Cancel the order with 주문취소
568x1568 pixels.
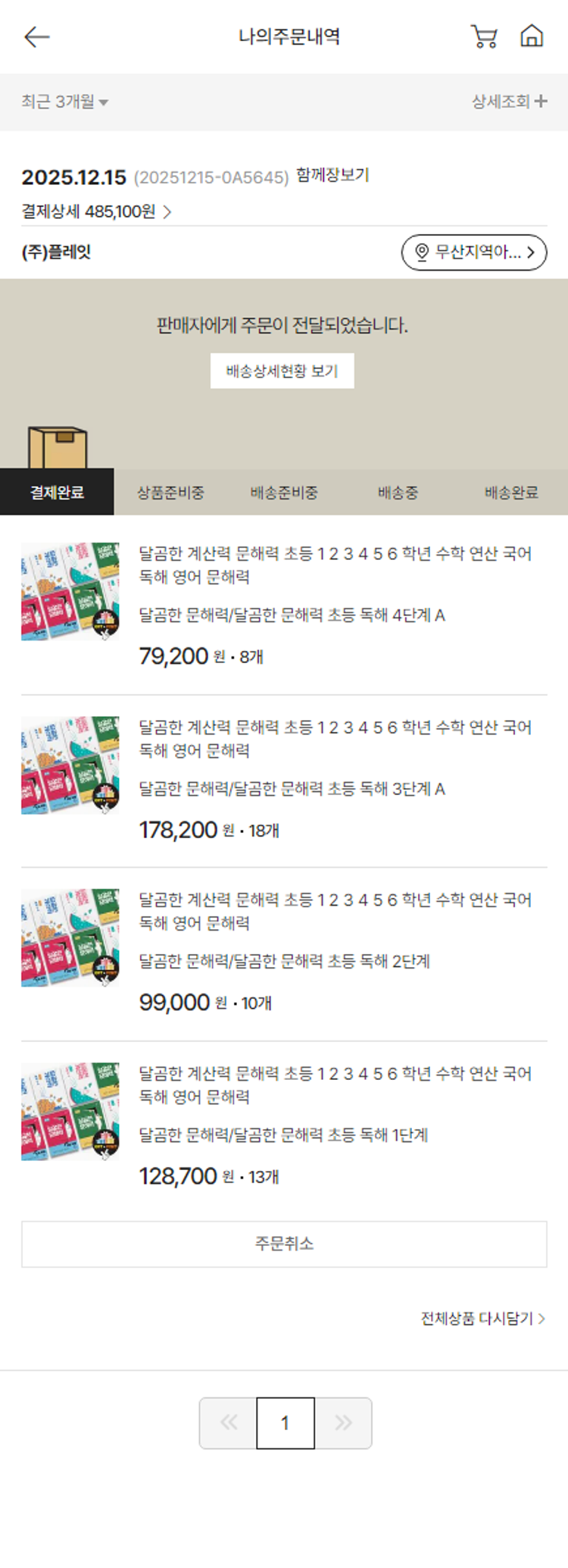(x=284, y=1244)
